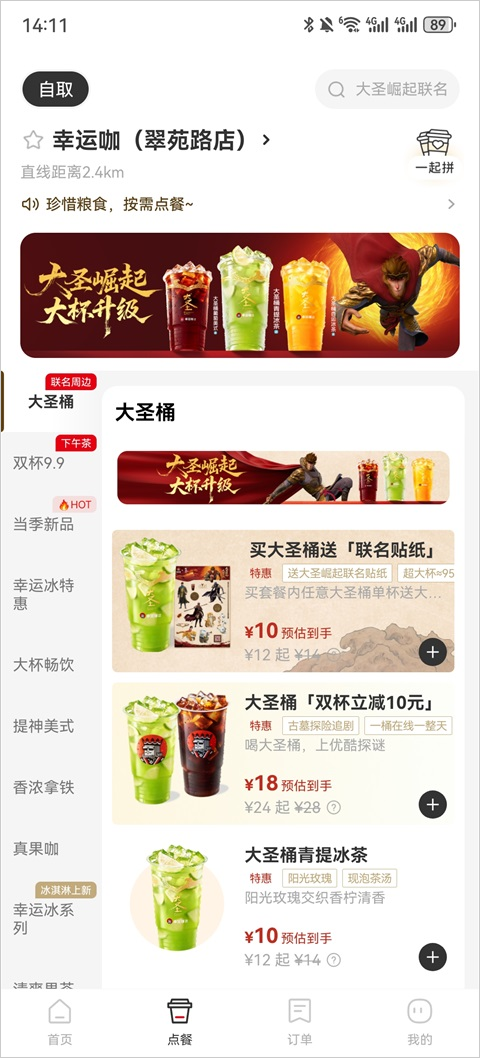This screenshot has height=1058, width=480.
Task: Change store via 幸运咖（翠苑路店）
Action: (161, 140)
